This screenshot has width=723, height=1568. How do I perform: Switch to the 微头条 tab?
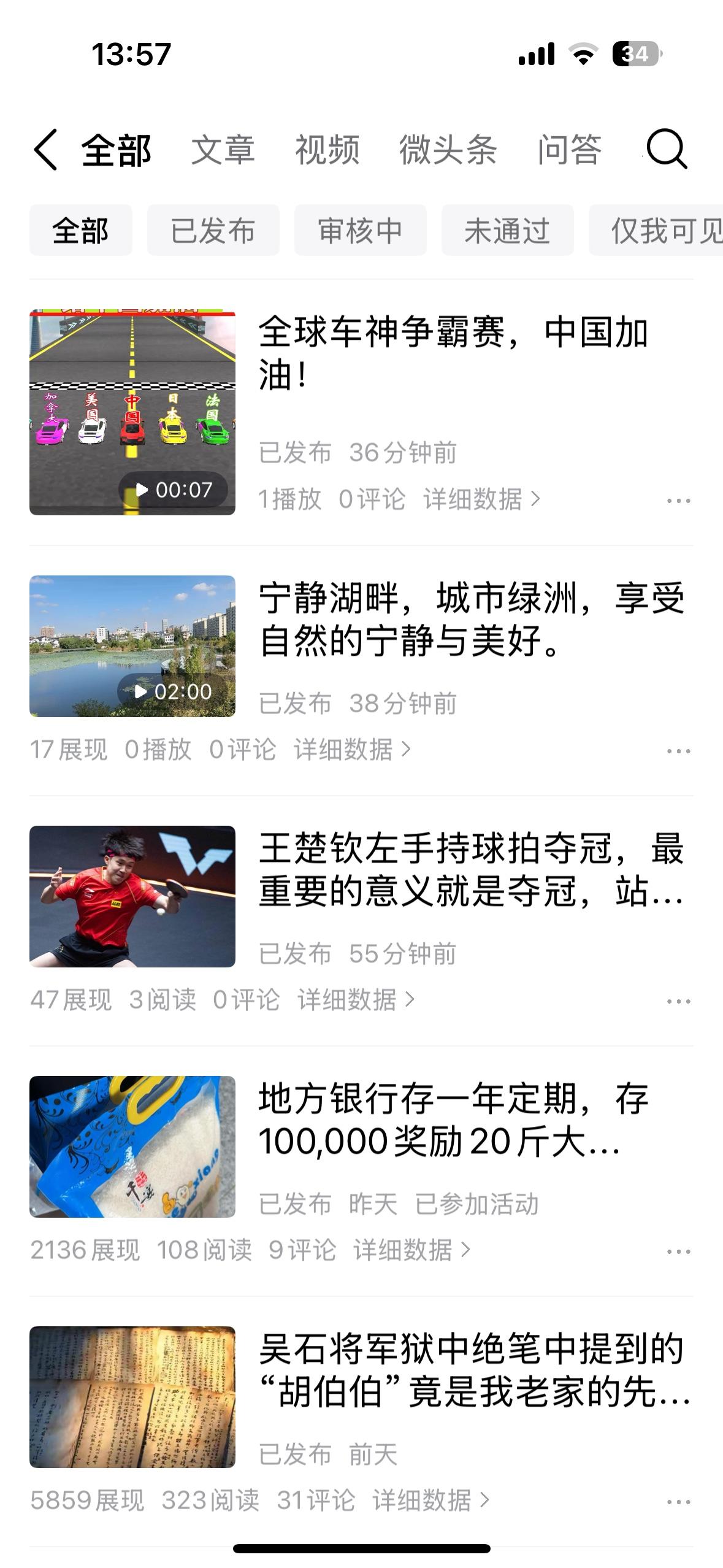[448, 150]
